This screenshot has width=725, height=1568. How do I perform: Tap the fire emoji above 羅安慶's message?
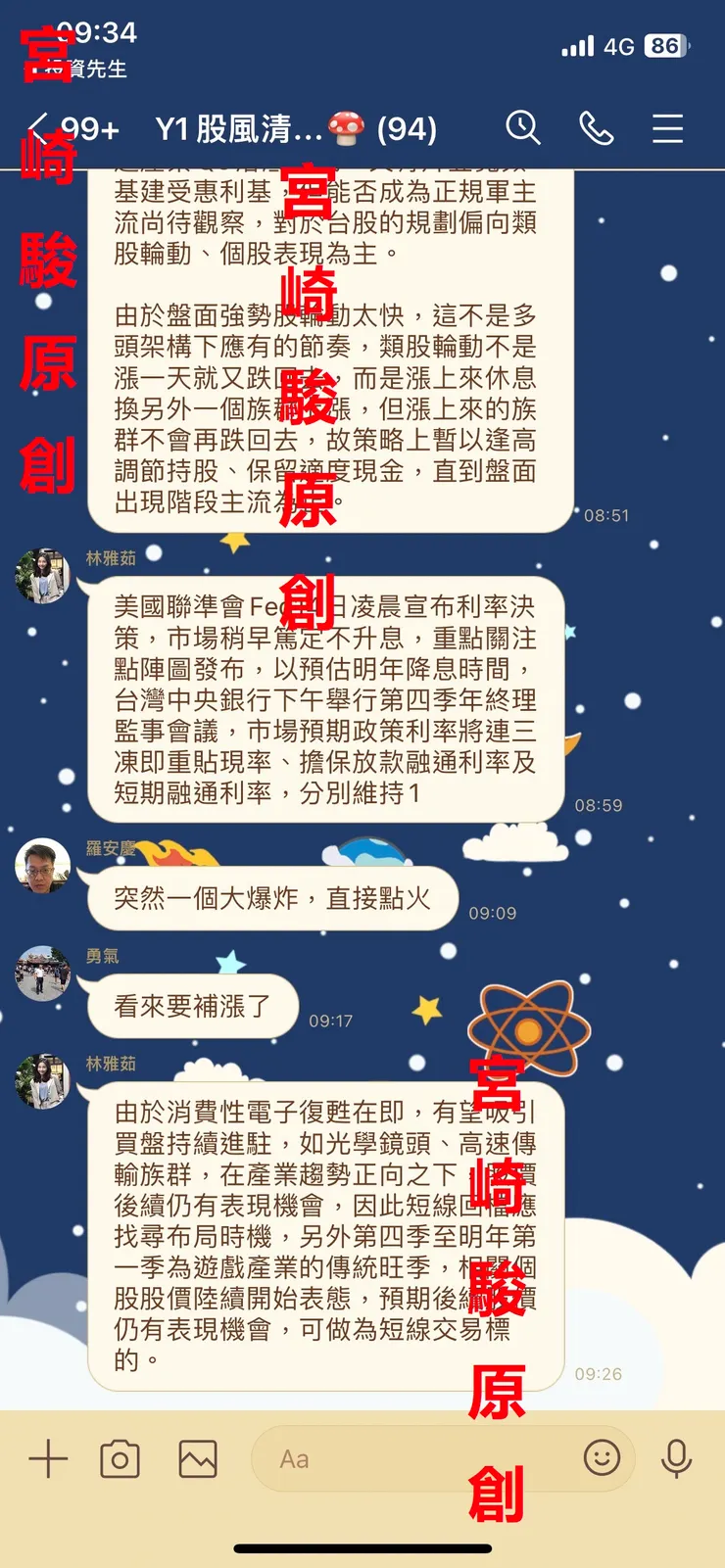[x=171, y=855]
